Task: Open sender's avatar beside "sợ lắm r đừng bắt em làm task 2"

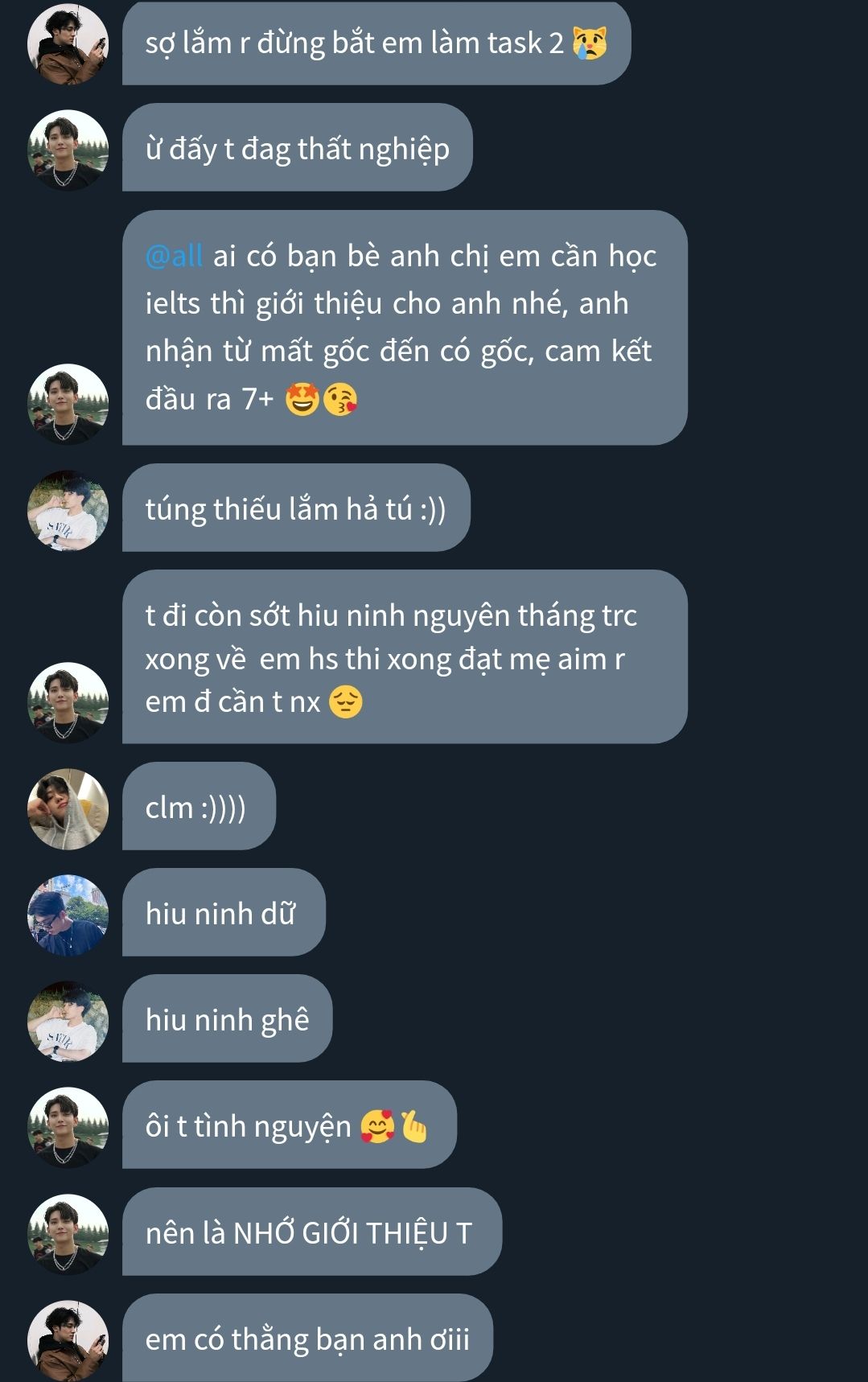Action: click(x=68, y=44)
